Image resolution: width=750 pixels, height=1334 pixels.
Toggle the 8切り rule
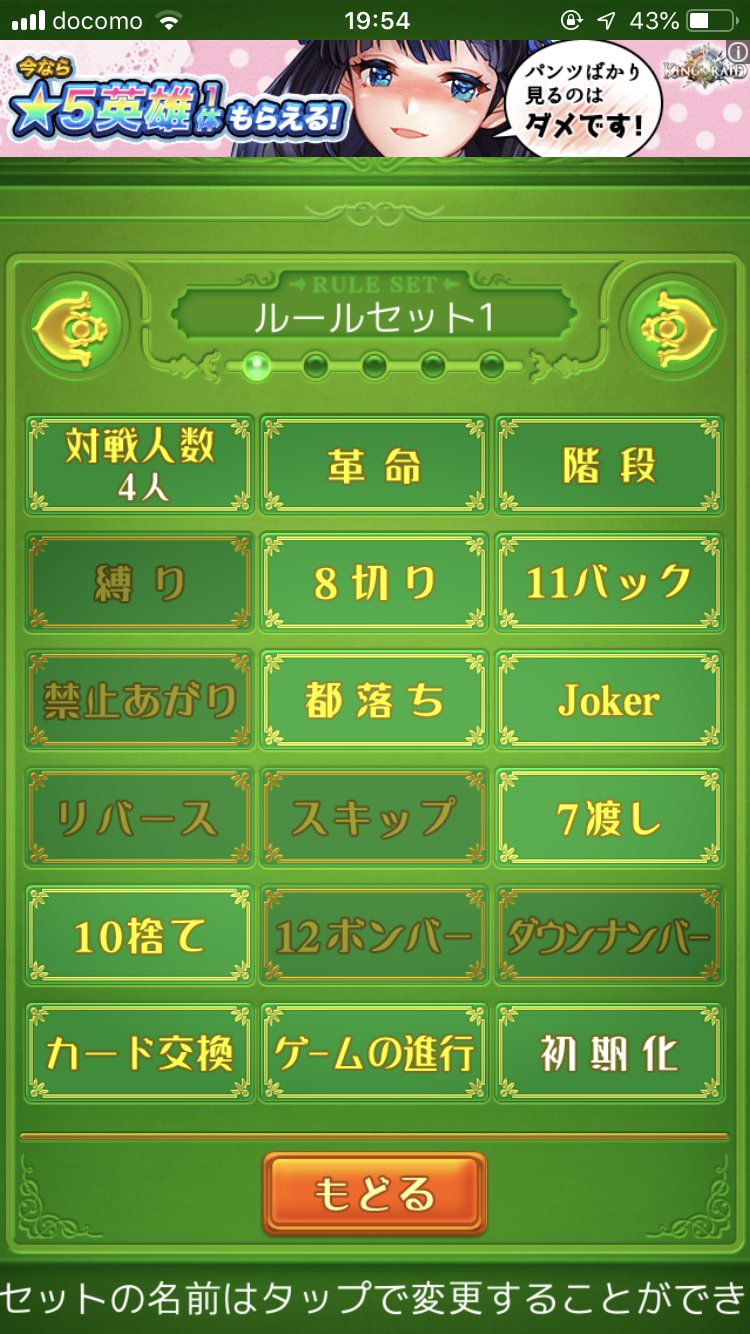[x=374, y=584]
